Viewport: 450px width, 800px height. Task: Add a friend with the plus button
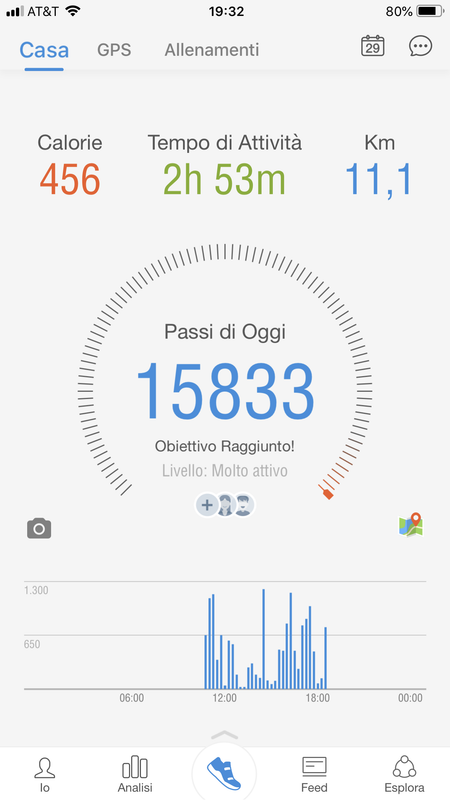click(x=207, y=506)
